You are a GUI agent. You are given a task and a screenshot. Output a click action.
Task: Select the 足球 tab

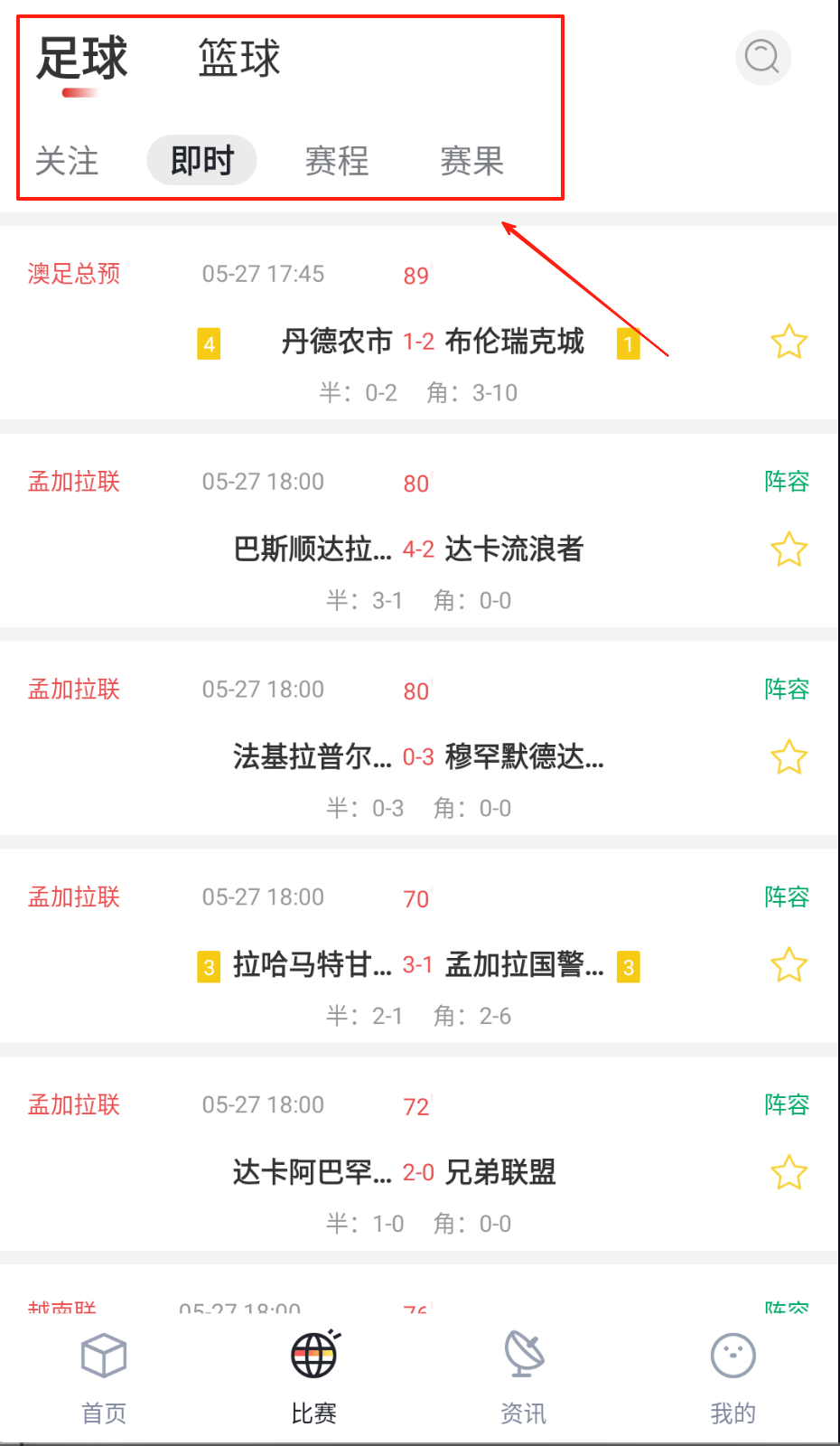coord(82,59)
